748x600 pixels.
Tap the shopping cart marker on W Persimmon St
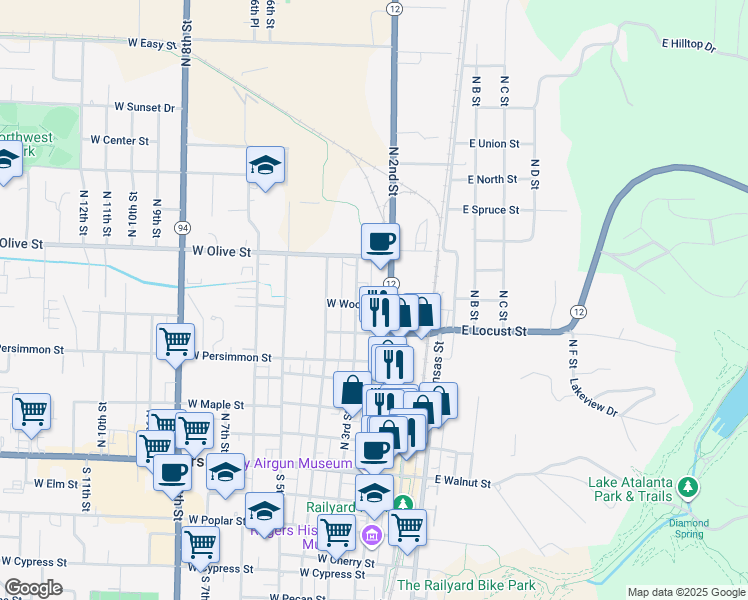pos(175,342)
